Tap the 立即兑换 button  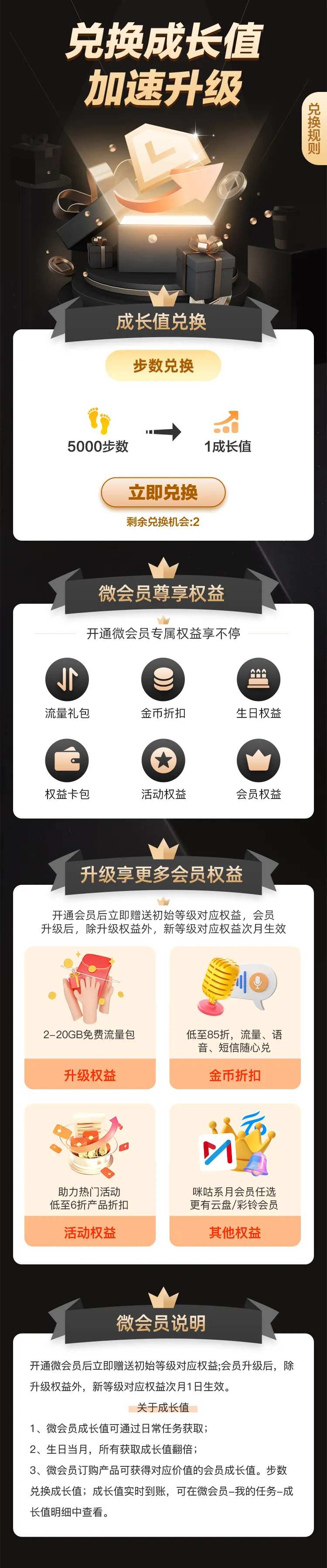[163, 492]
